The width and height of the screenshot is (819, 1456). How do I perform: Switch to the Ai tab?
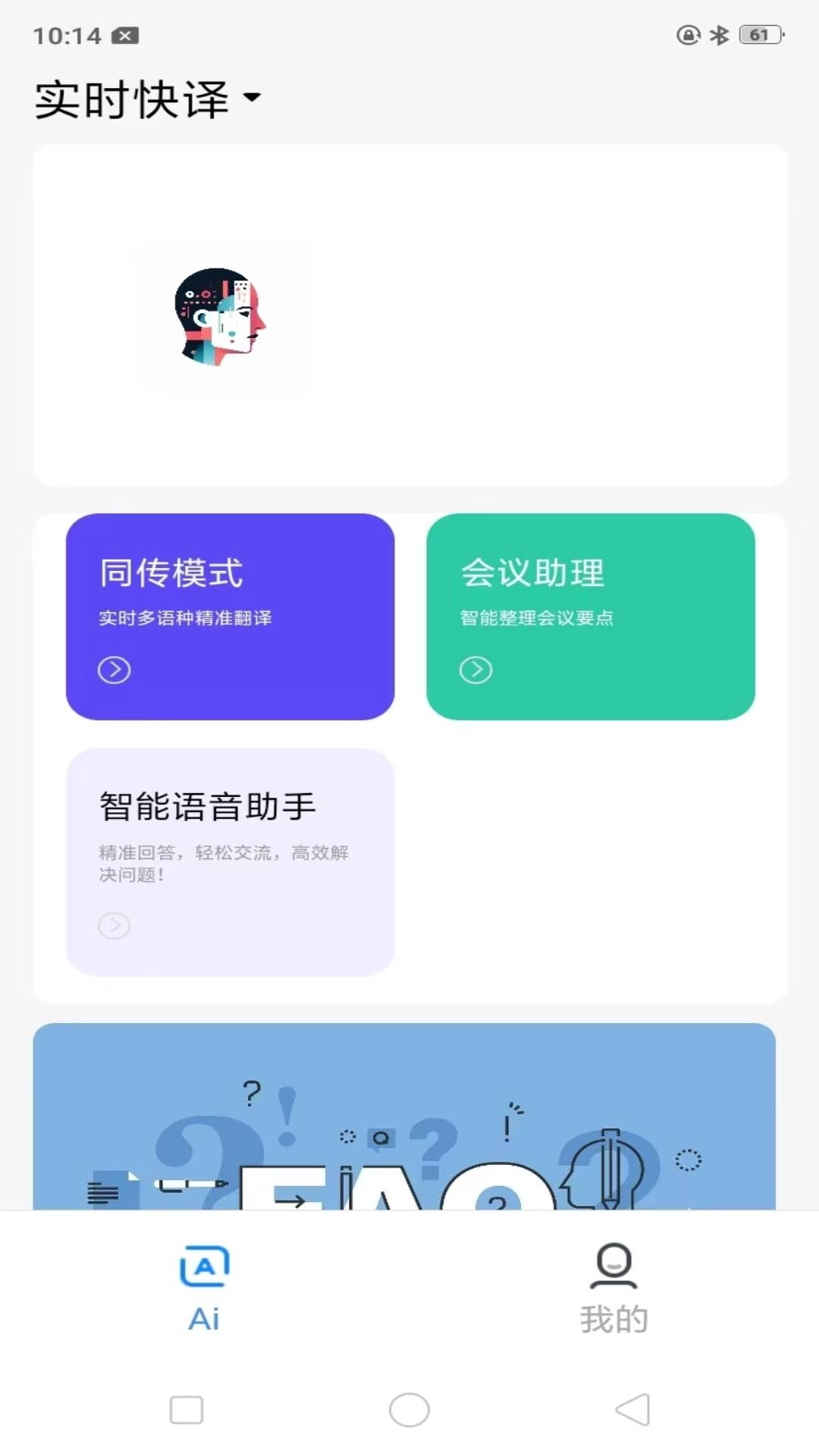coord(202,1289)
